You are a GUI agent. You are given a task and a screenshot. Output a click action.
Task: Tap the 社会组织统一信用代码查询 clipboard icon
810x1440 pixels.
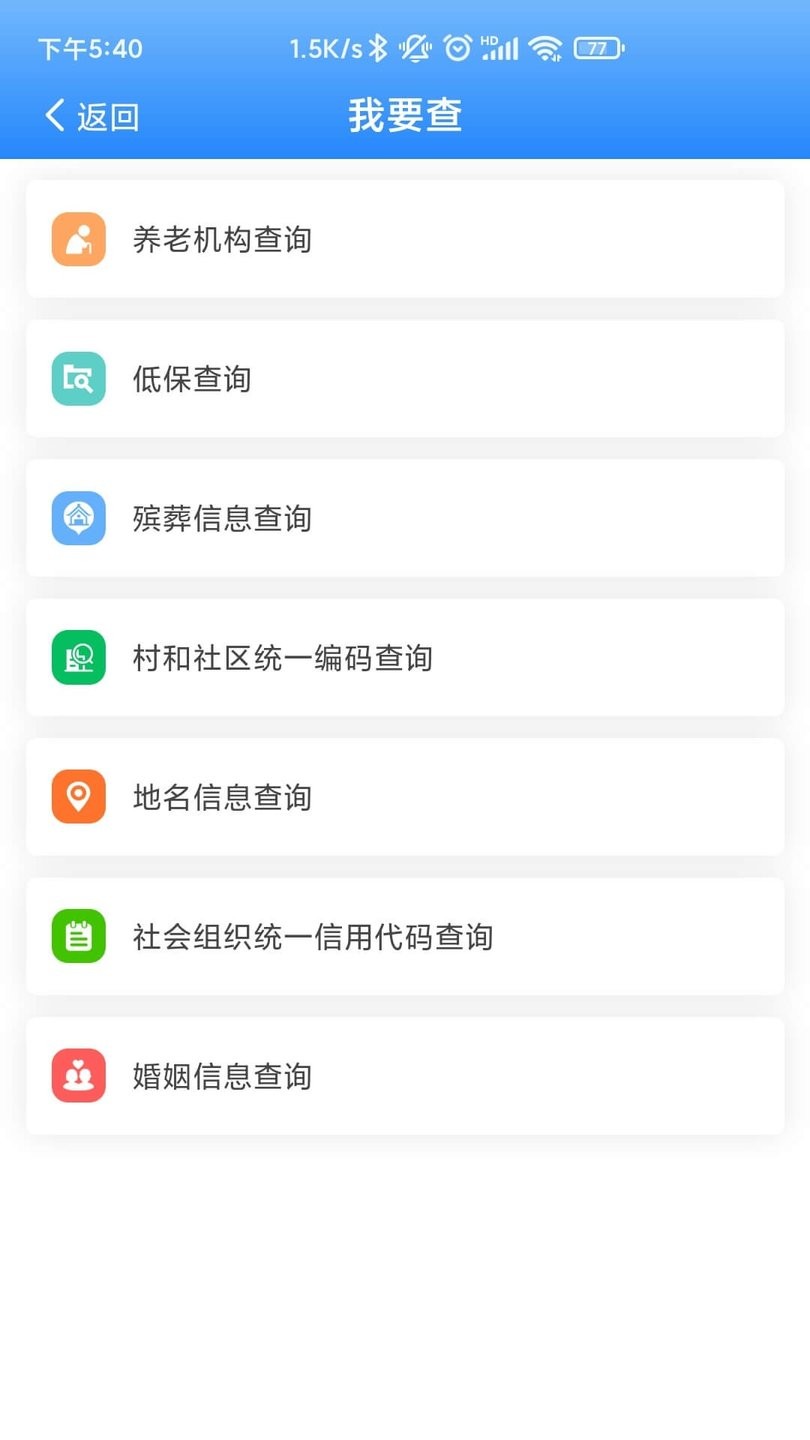78,936
